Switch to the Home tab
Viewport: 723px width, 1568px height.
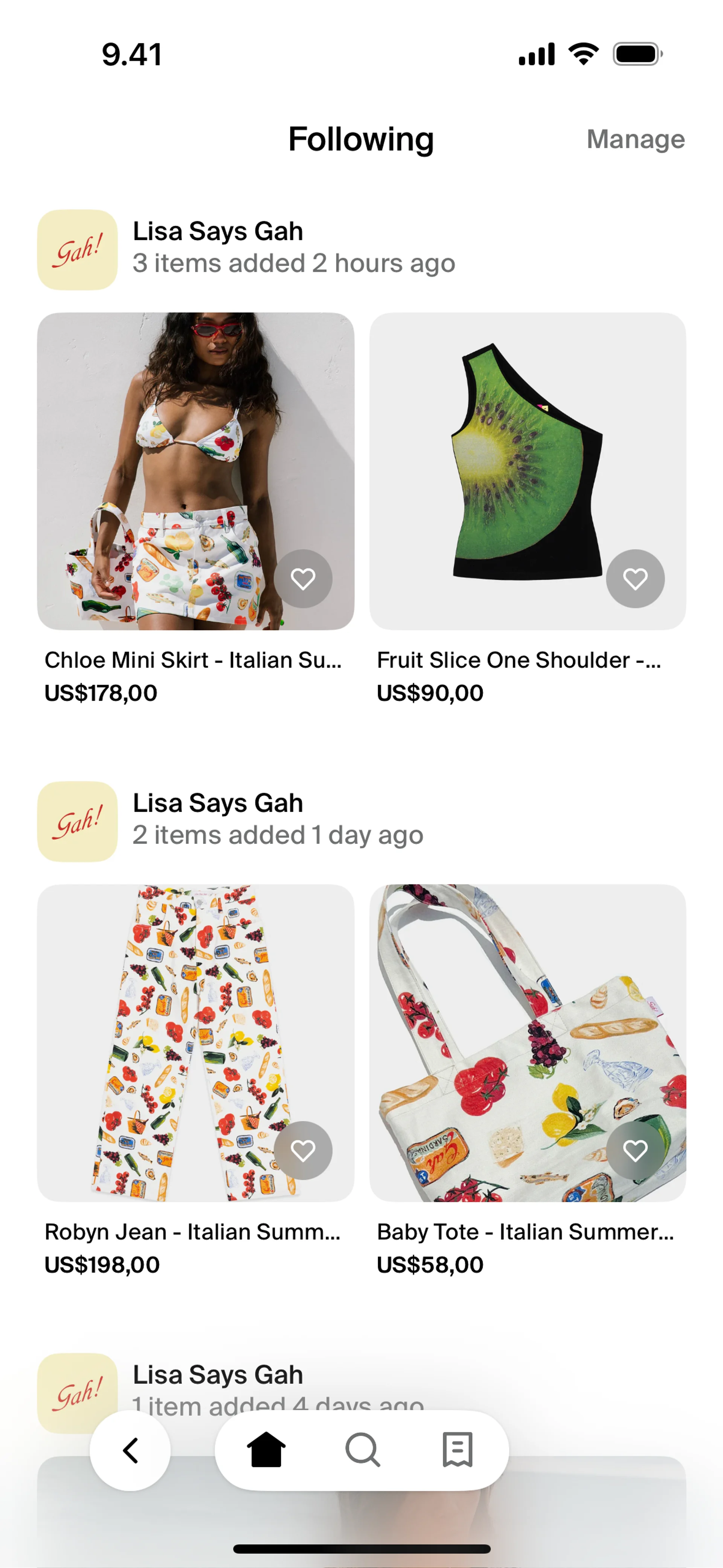tap(266, 1450)
